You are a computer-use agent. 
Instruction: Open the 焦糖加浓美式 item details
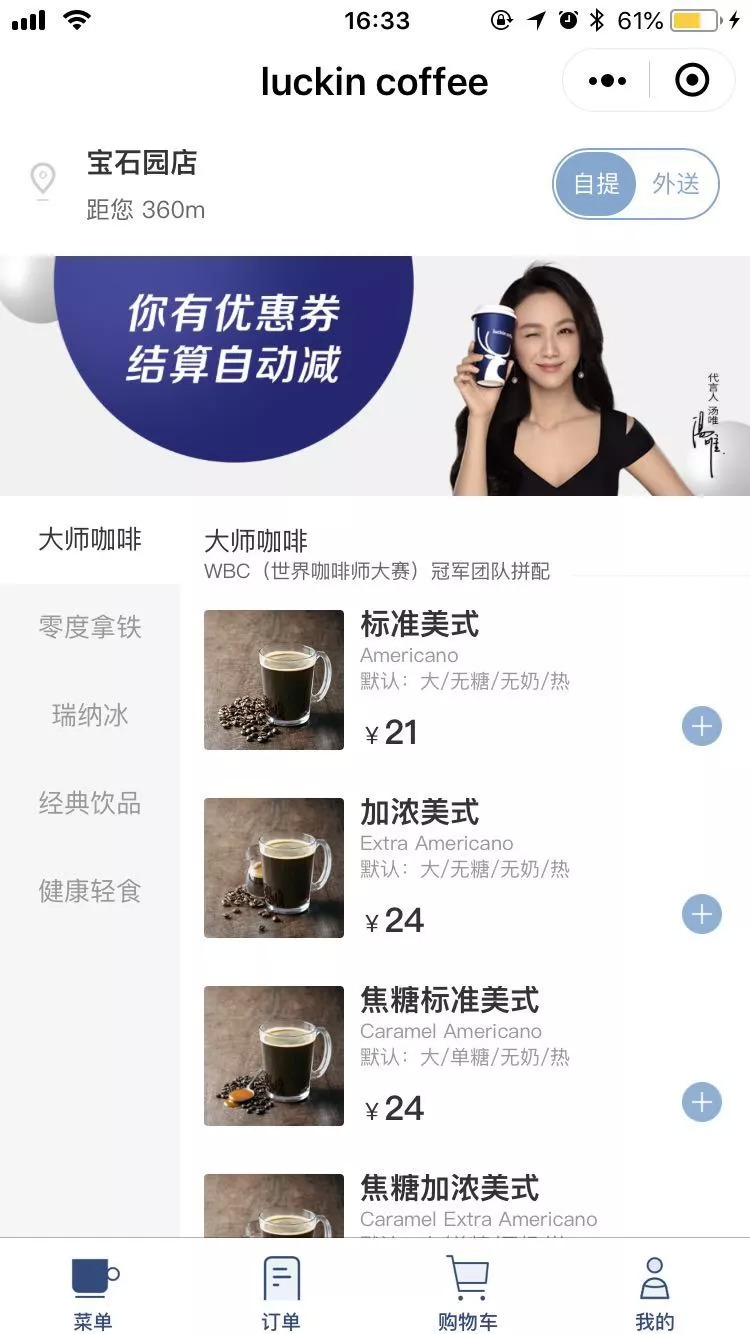point(450,1190)
